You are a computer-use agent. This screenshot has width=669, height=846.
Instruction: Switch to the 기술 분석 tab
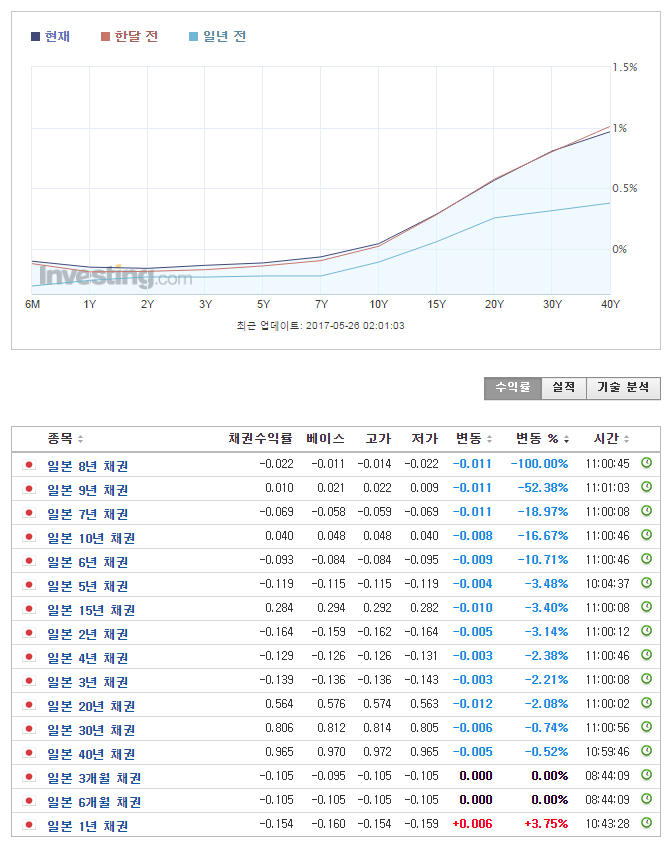pyautogui.click(x=622, y=387)
